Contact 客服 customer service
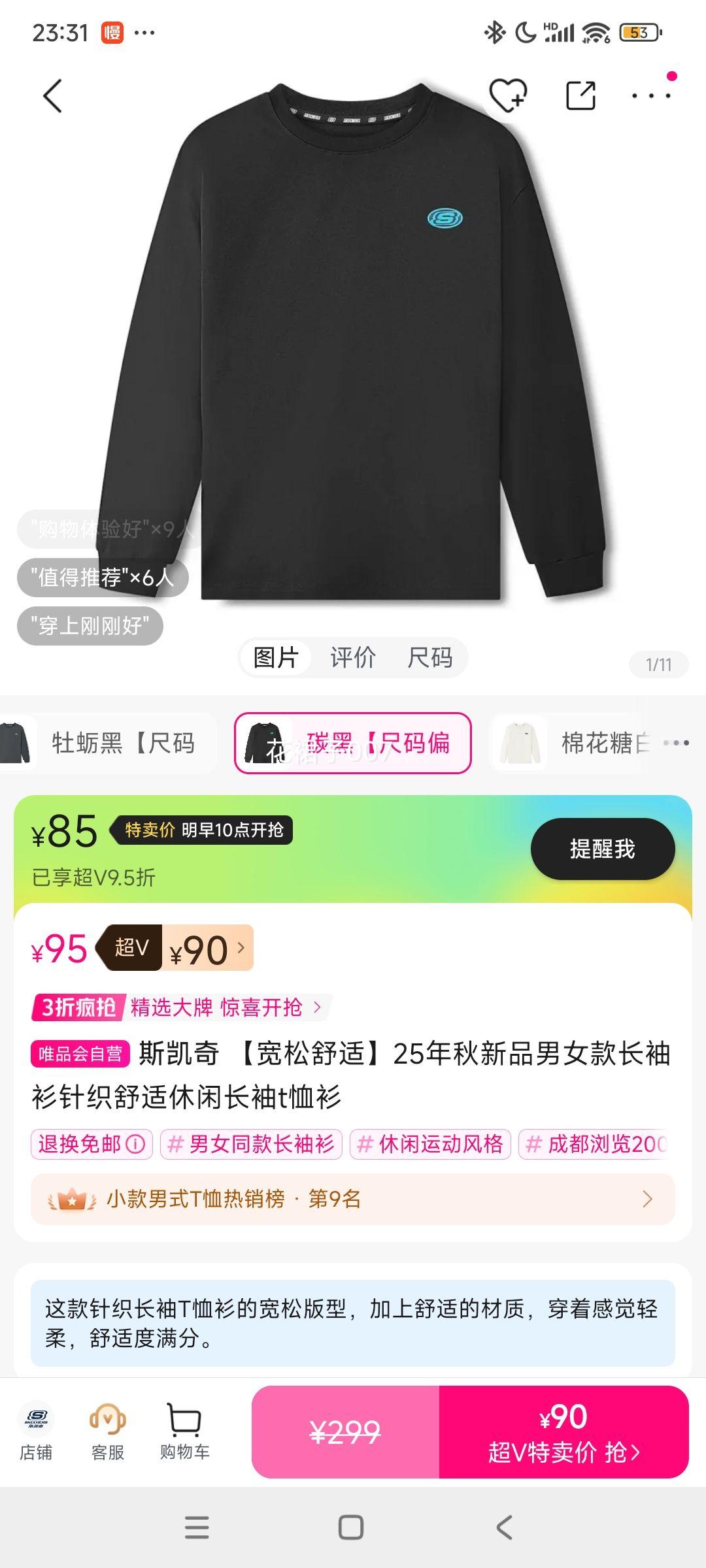The image size is (706, 1568). (x=108, y=1431)
